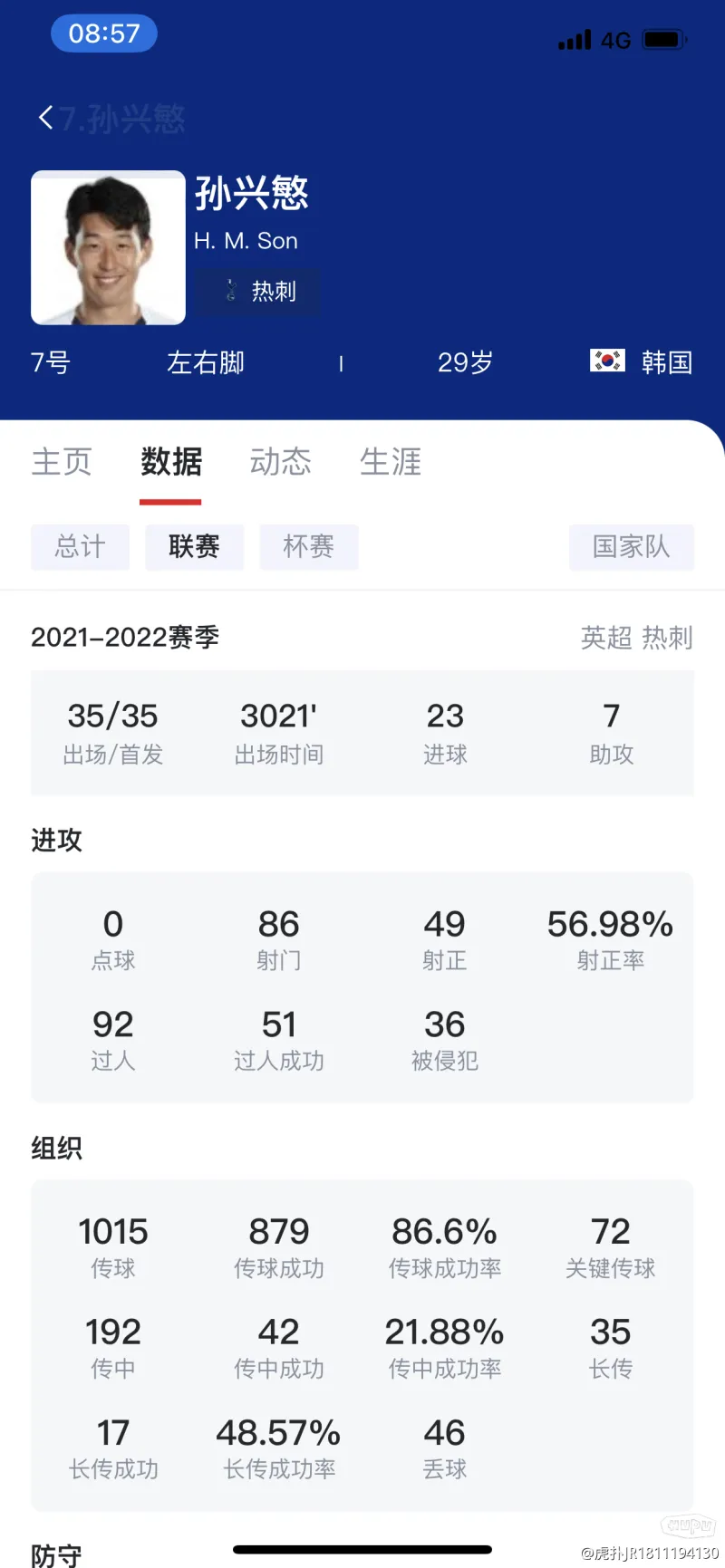Choose the 总计 filter chip
Image resolution: width=725 pixels, height=1568 pixels.
pos(81,546)
